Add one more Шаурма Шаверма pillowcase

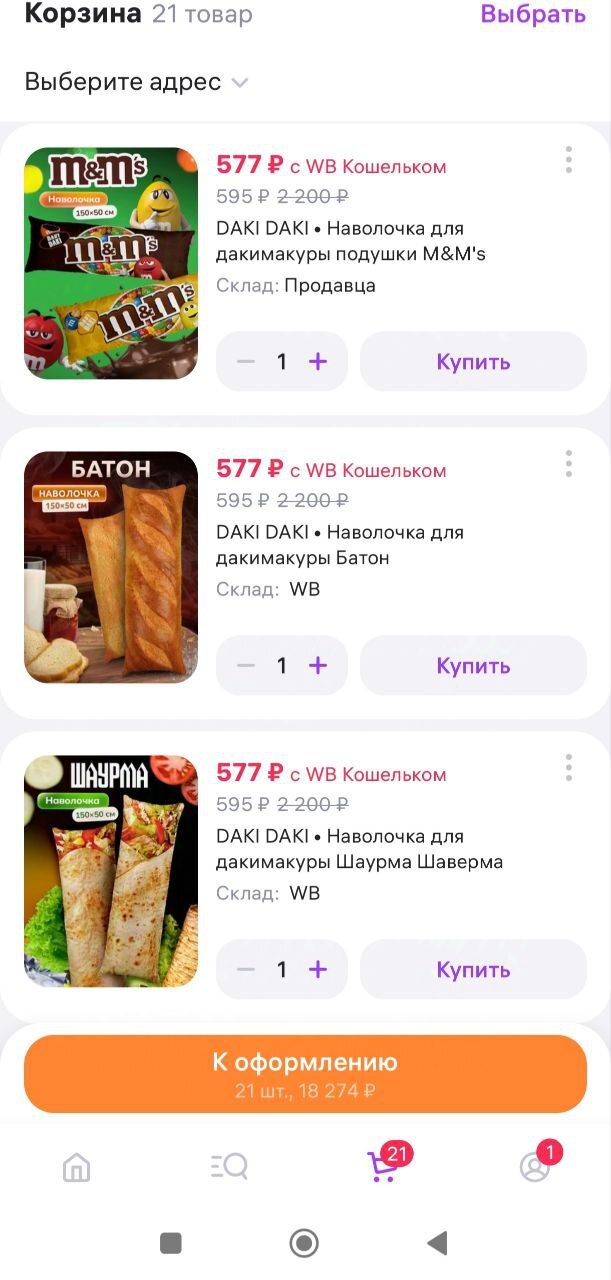[318, 970]
